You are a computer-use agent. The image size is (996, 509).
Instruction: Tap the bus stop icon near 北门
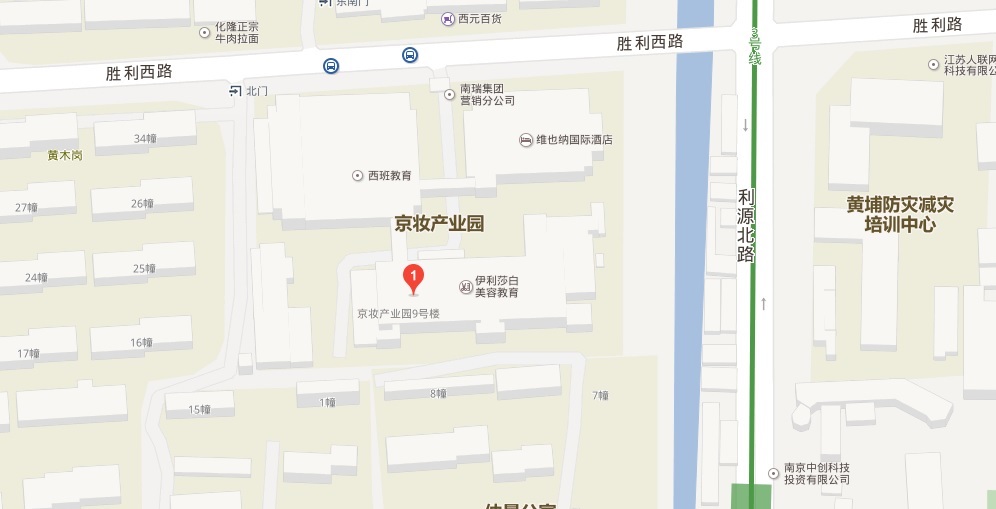coord(331,66)
